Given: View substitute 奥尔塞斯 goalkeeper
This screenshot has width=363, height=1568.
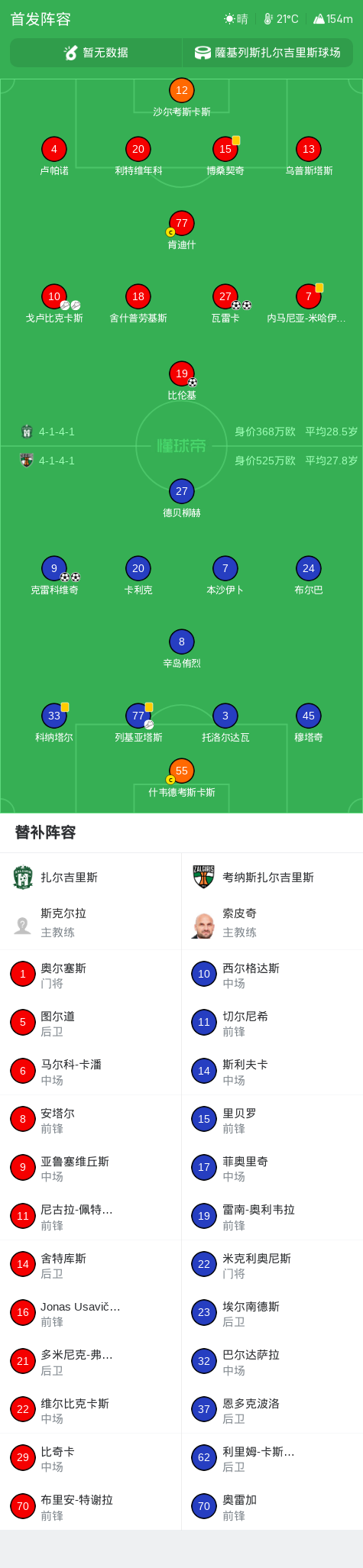Looking at the screenshot, I should (x=91, y=975).
